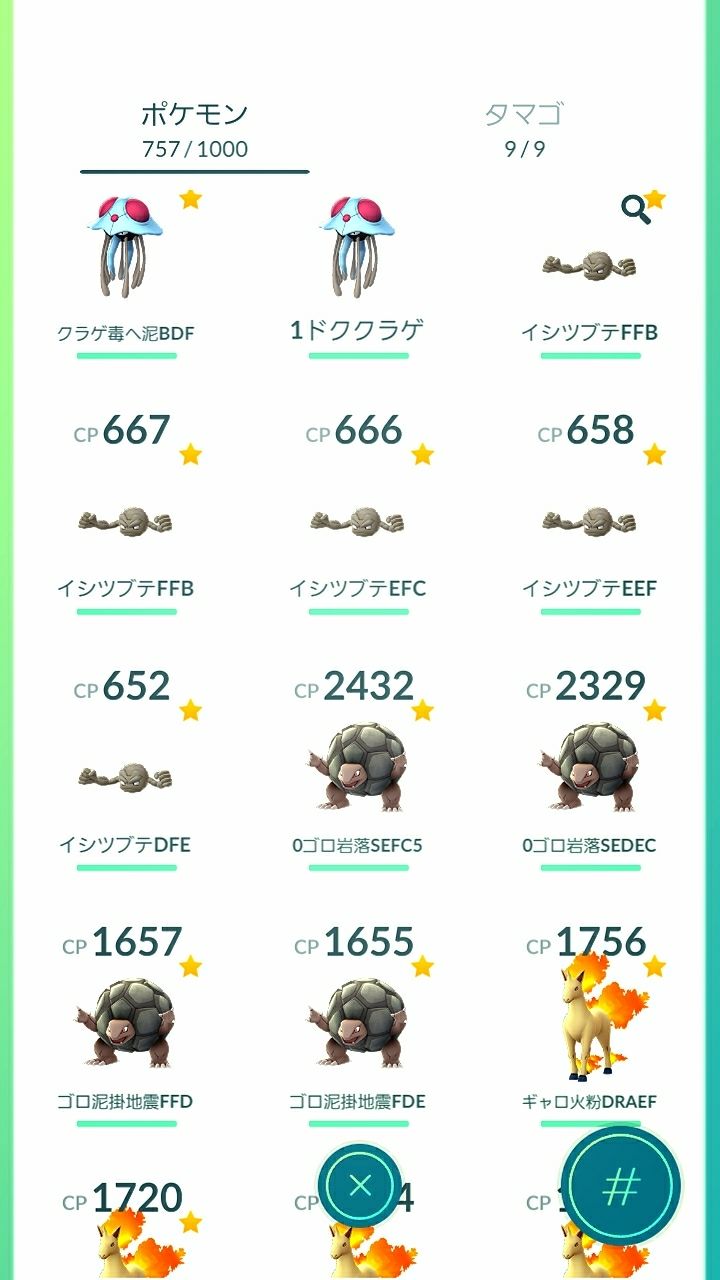Close the action menu with the × icon
Viewport: 720px width, 1280px height.
coord(360,1183)
